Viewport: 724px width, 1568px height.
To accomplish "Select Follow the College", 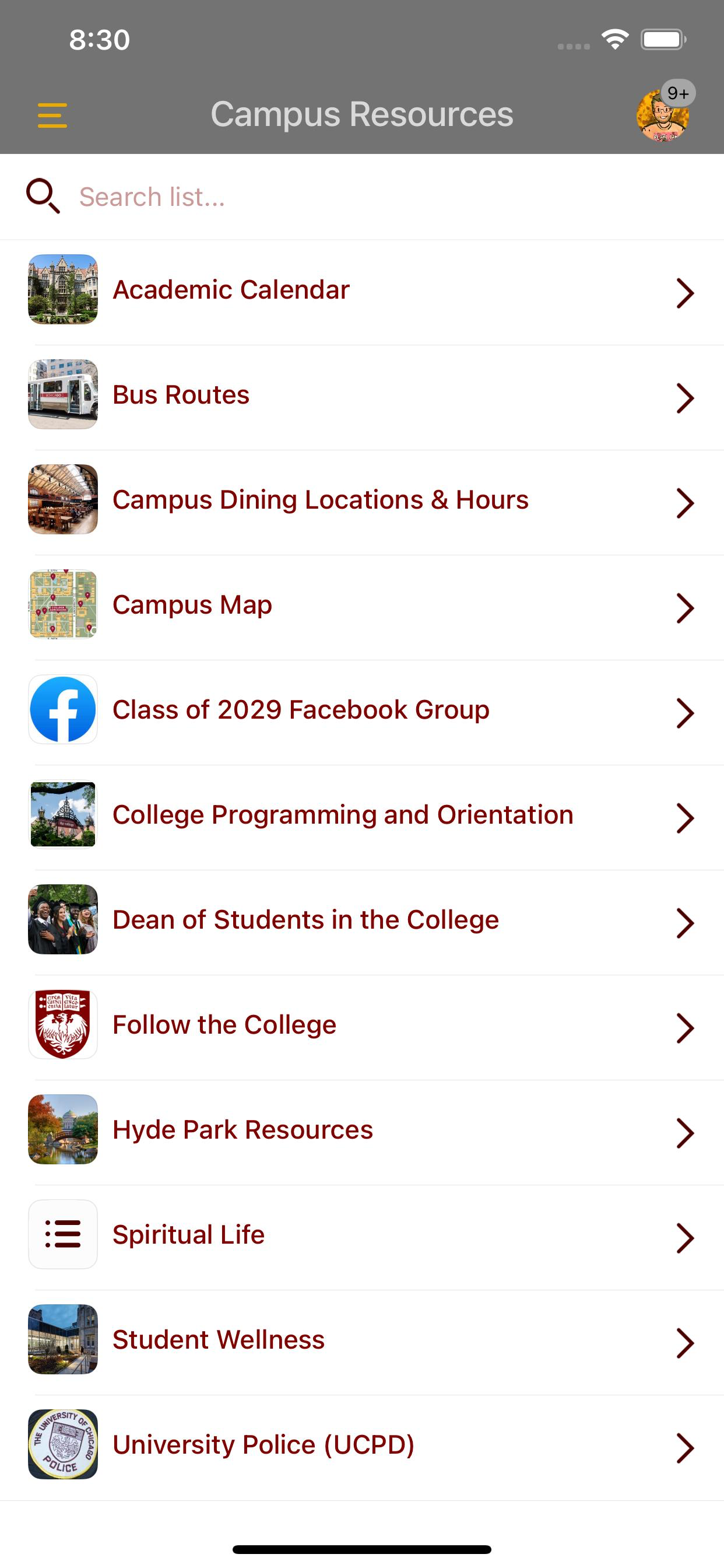I will coord(362,1025).
